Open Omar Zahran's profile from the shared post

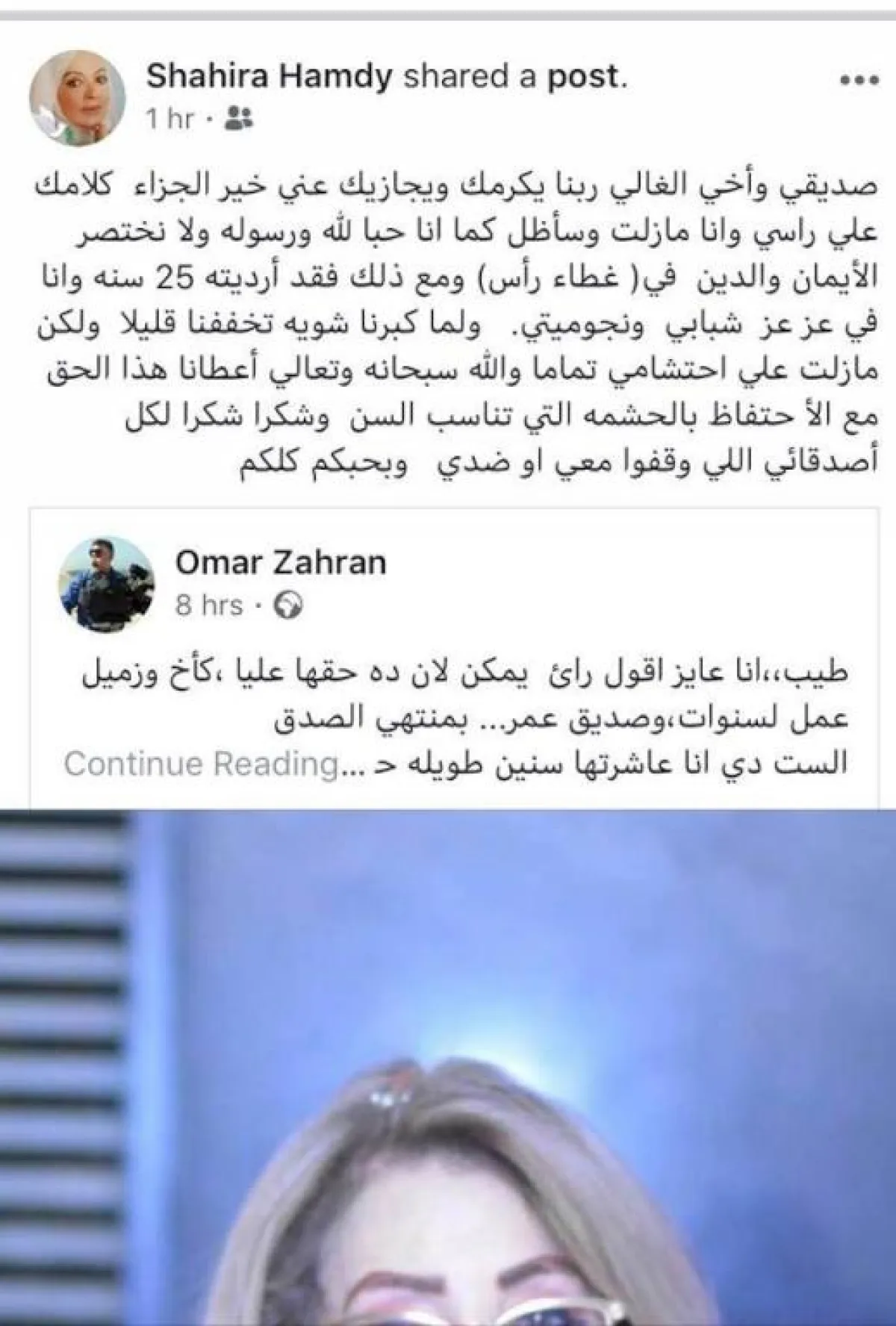pyautogui.click(x=281, y=562)
